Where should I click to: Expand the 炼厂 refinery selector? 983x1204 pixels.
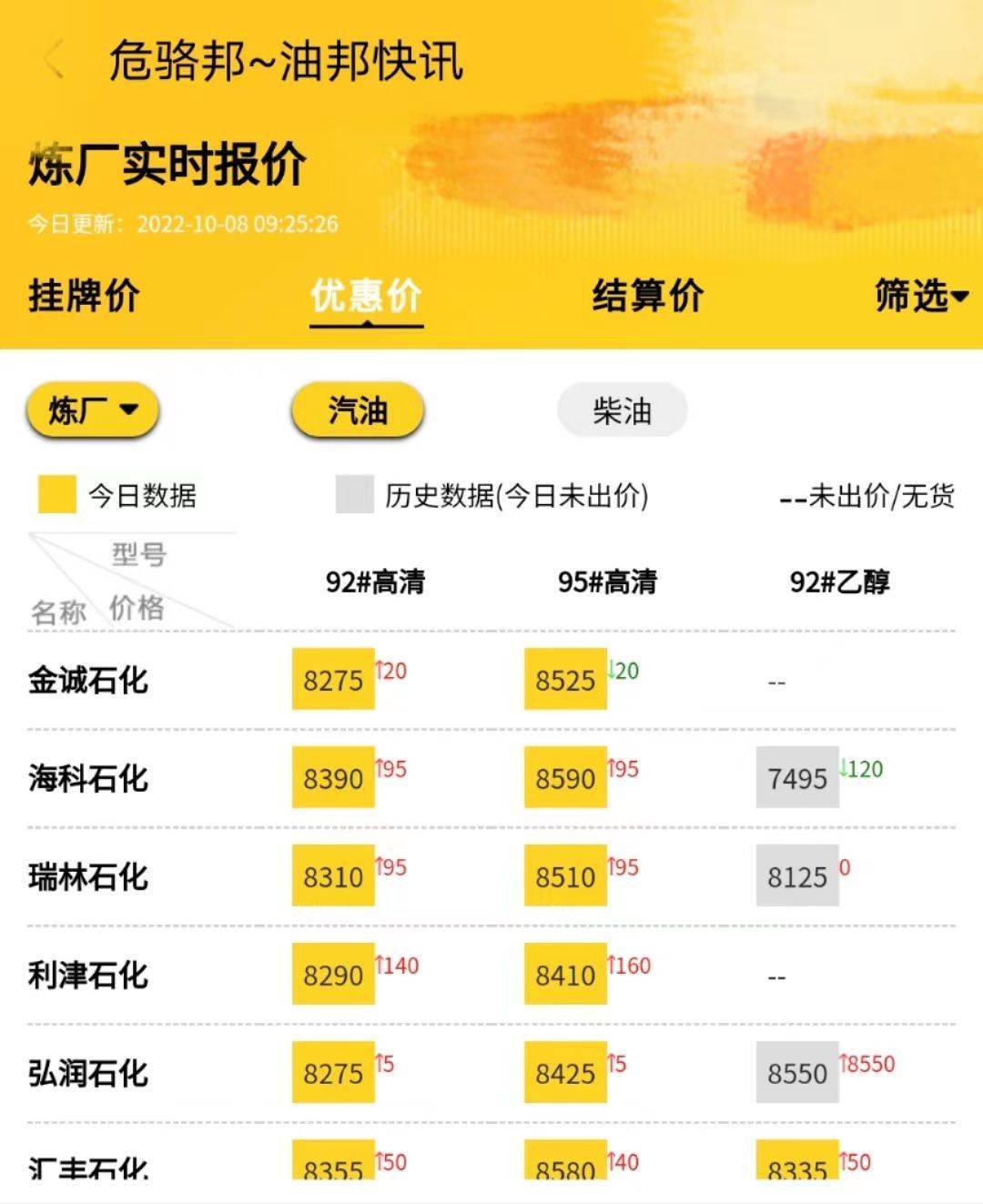(x=91, y=410)
